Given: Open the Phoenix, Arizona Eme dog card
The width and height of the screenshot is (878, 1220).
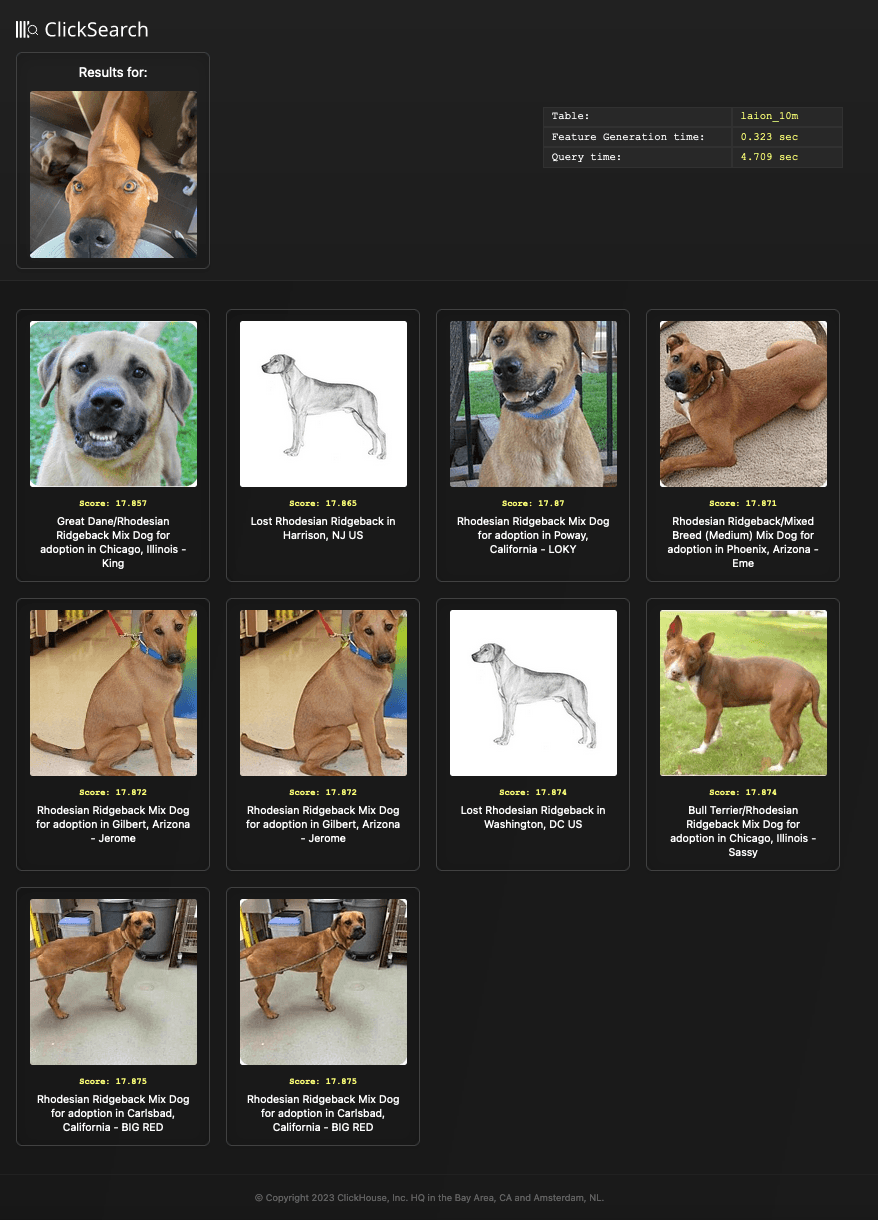Looking at the screenshot, I should click(x=743, y=404).
